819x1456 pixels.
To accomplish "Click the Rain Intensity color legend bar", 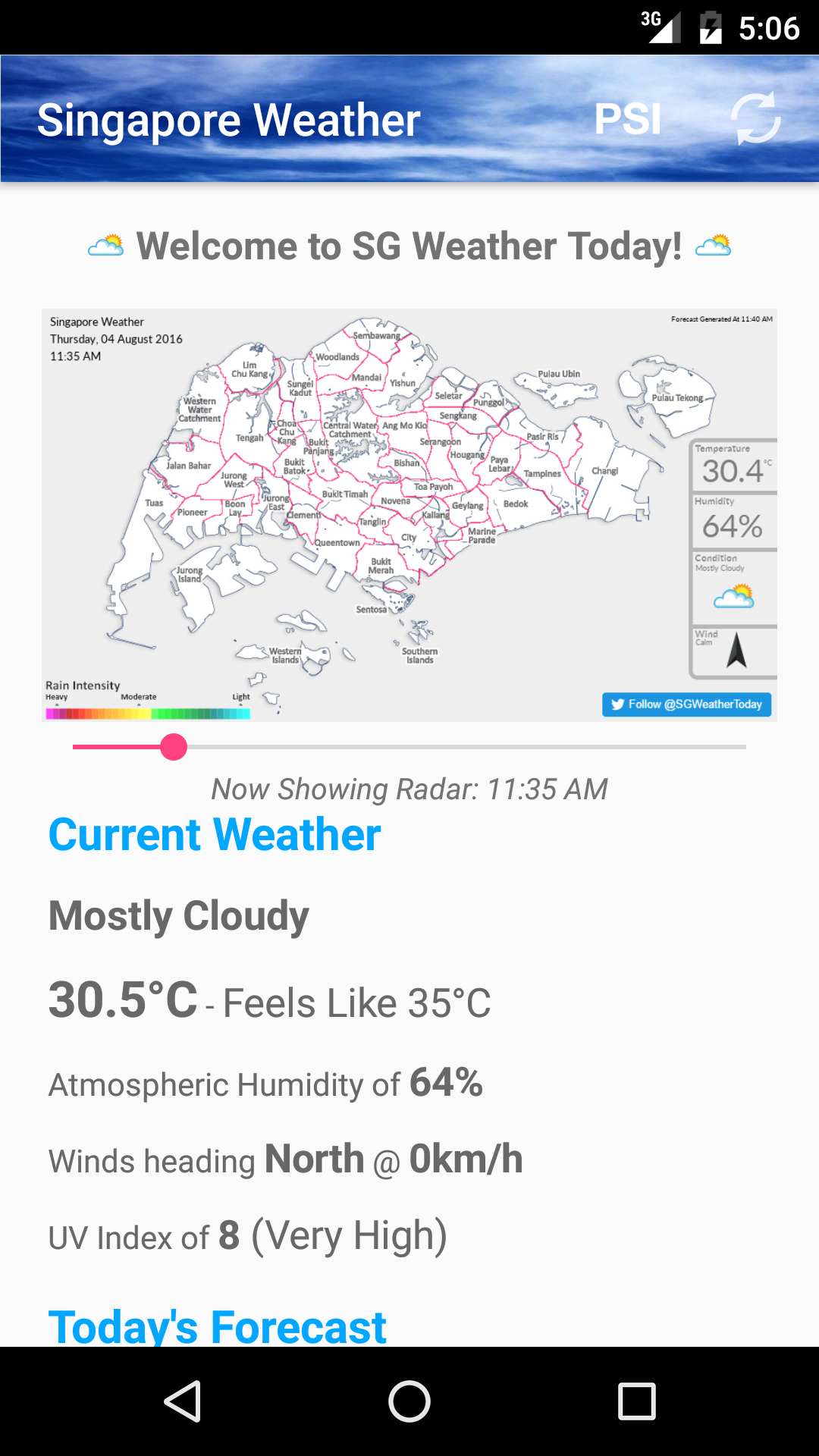I will coord(148,711).
